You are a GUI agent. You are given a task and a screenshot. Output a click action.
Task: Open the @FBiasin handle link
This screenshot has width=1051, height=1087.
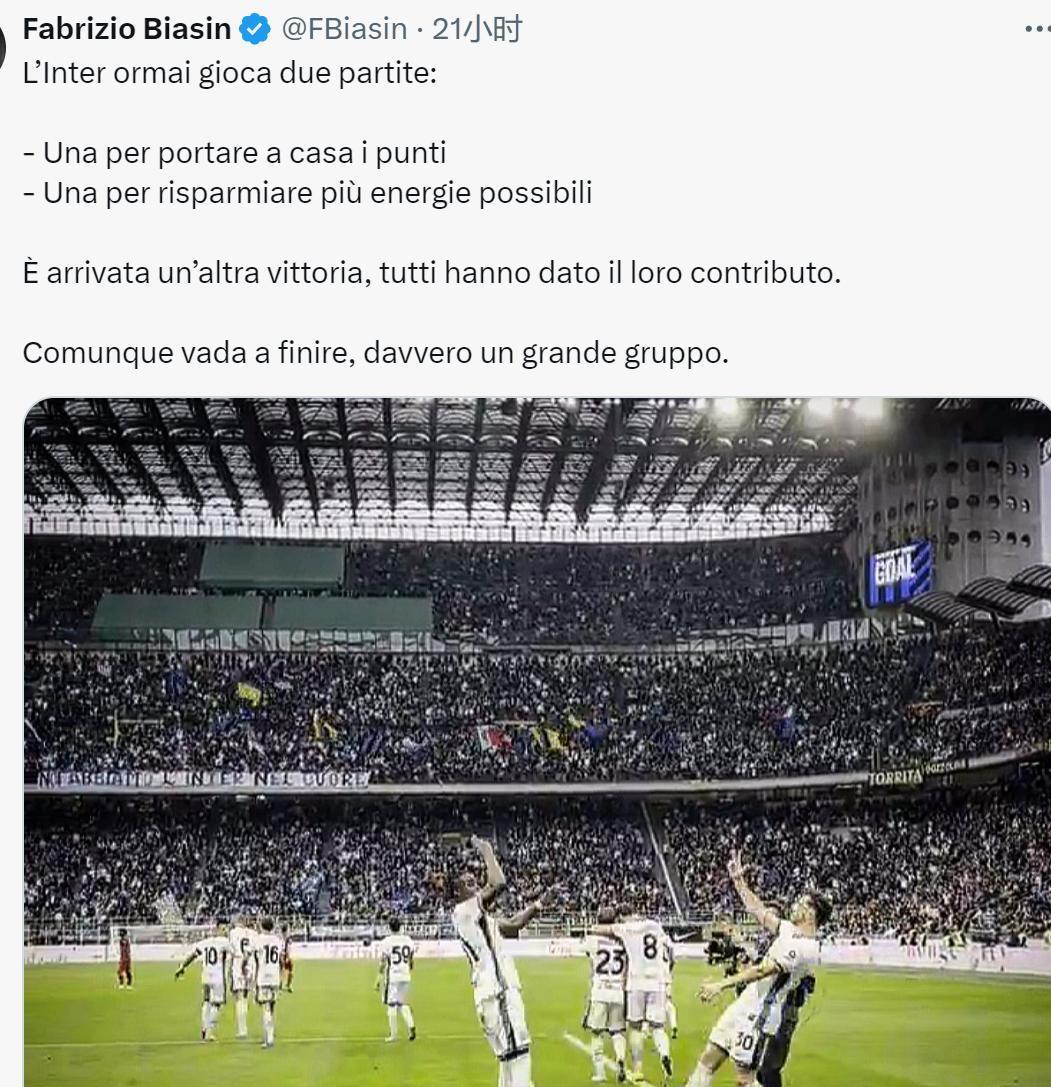(343, 29)
